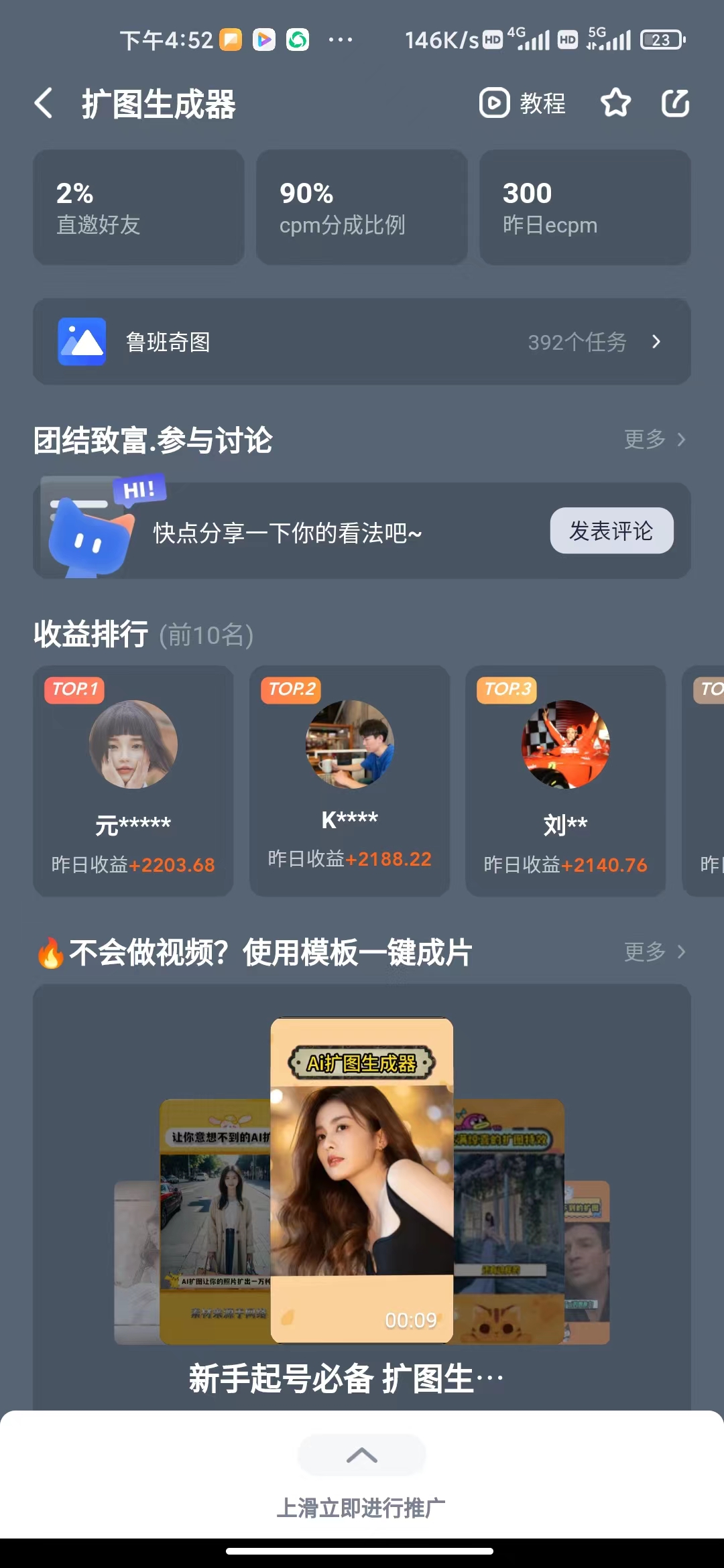This screenshot has width=724, height=1568.
Task: Expand the 上滑立即进行推广 panel arrow
Action: [362, 1455]
